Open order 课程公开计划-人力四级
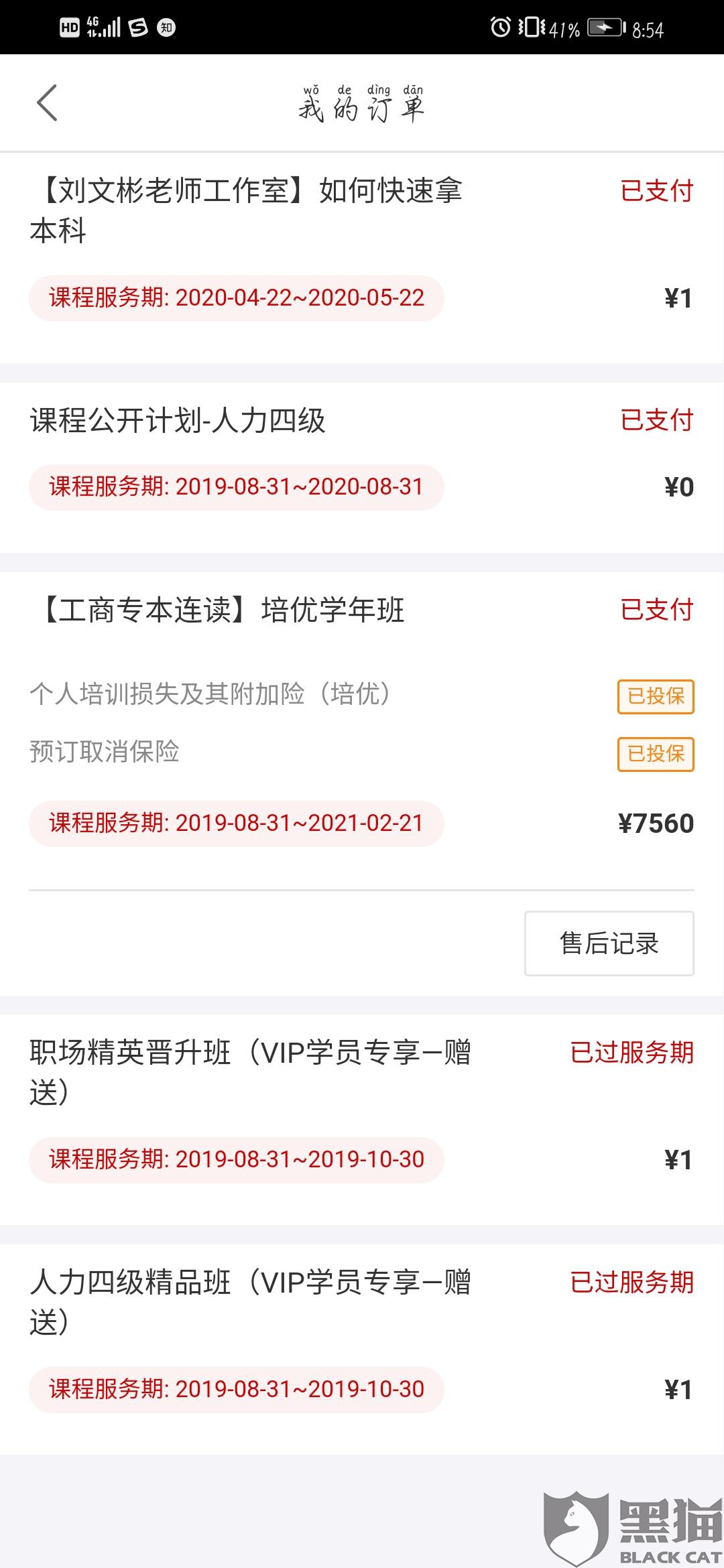Image resolution: width=724 pixels, height=1568 pixels. [x=362, y=468]
